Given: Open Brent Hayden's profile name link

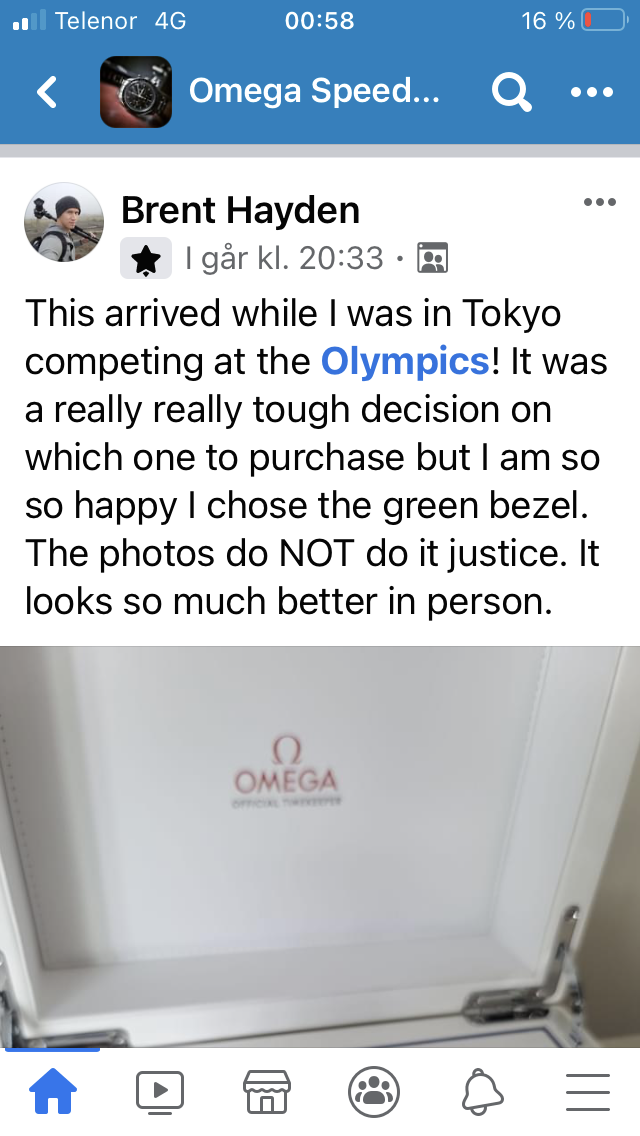Looking at the screenshot, I should tap(240, 211).
